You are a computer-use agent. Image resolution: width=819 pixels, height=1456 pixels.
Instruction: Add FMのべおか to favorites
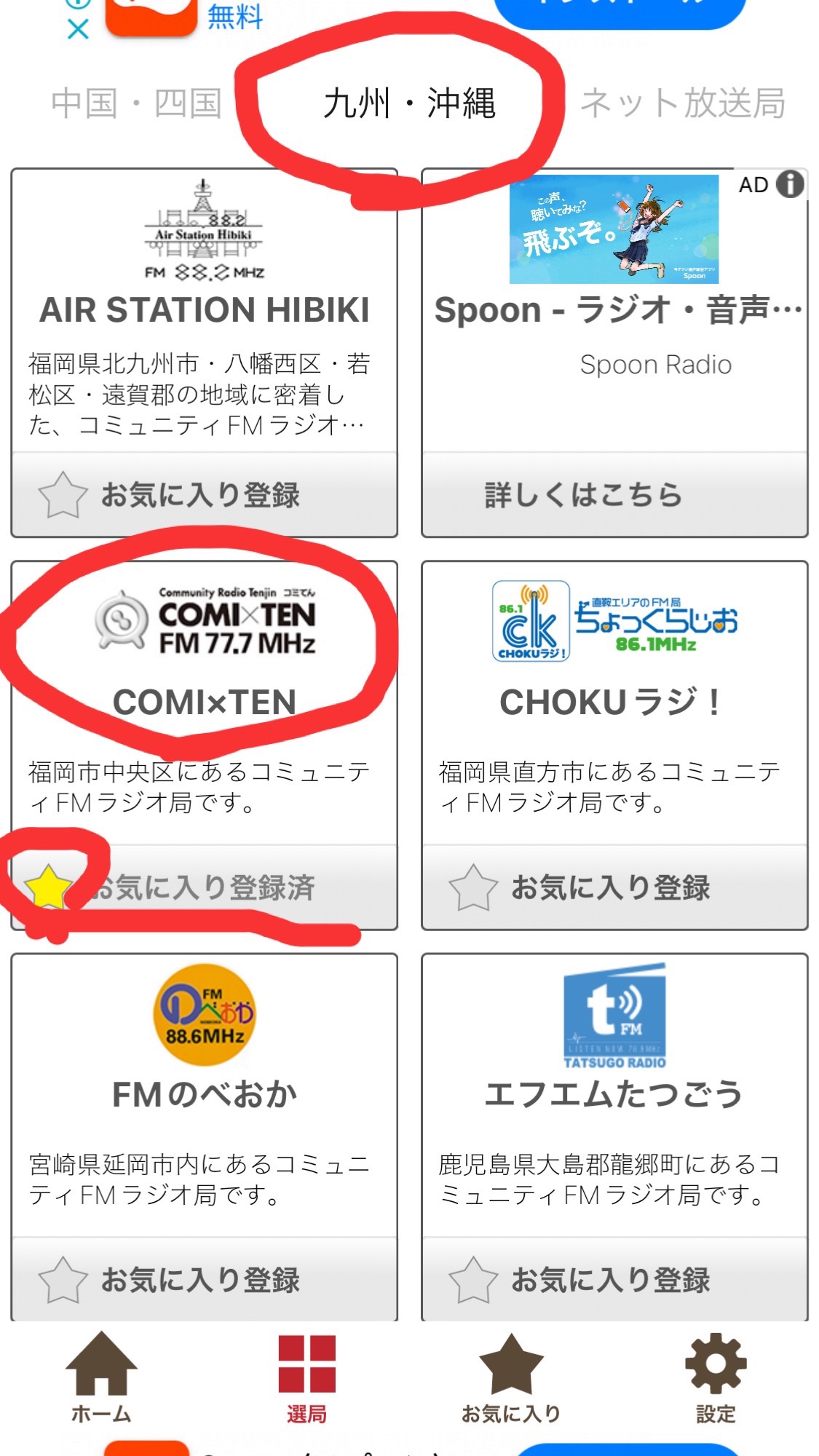pyautogui.click(x=204, y=1280)
